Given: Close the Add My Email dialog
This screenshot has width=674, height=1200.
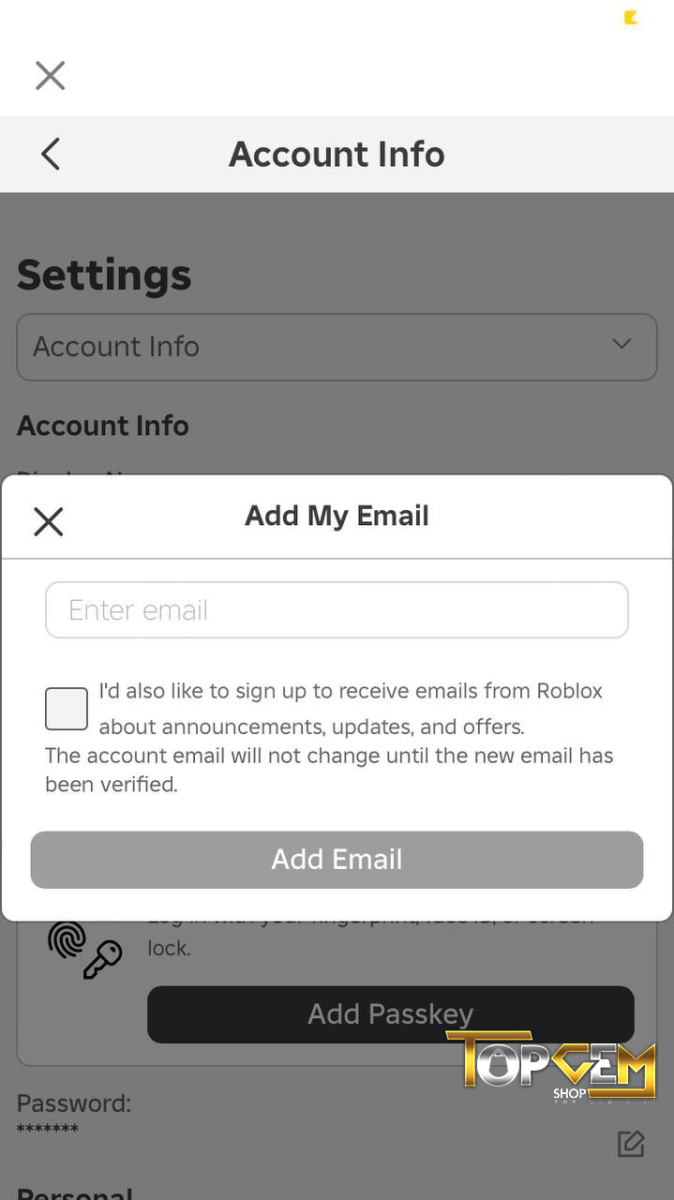Looking at the screenshot, I should point(48,521).
